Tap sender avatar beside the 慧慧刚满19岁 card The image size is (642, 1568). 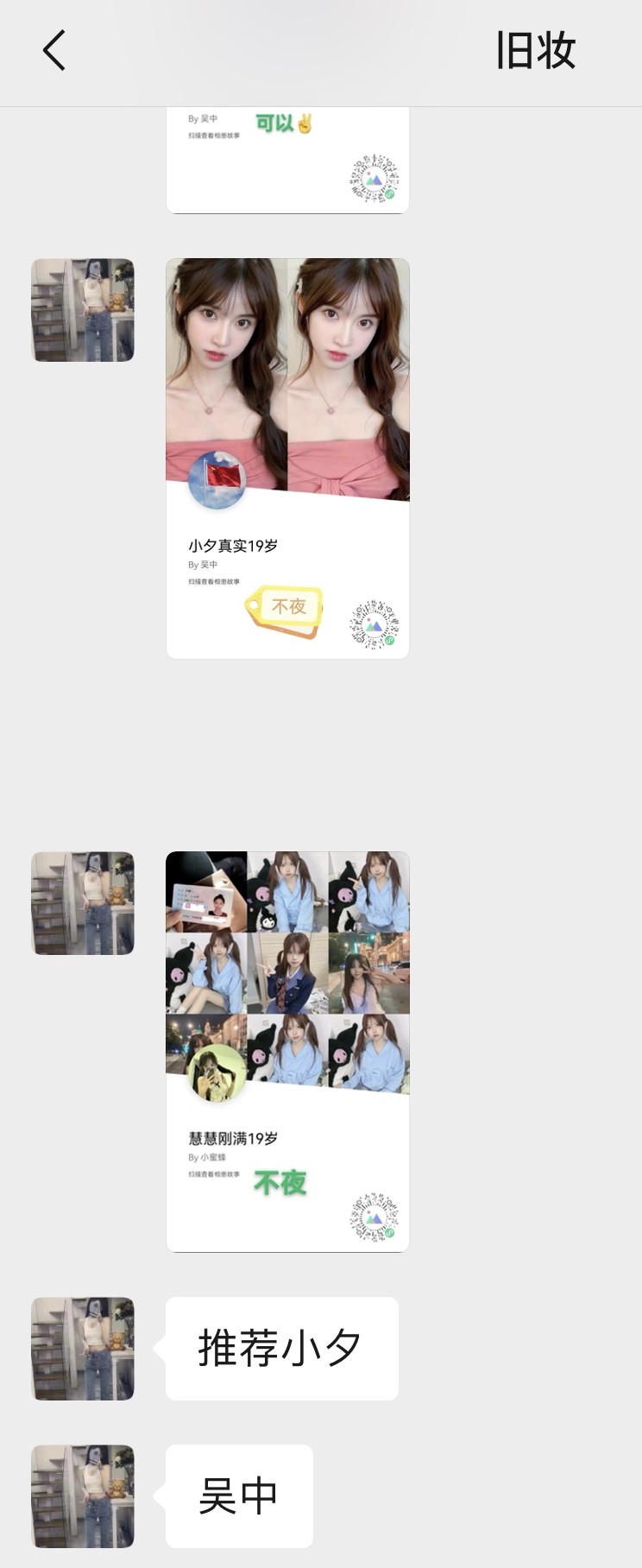click(83, 903)
